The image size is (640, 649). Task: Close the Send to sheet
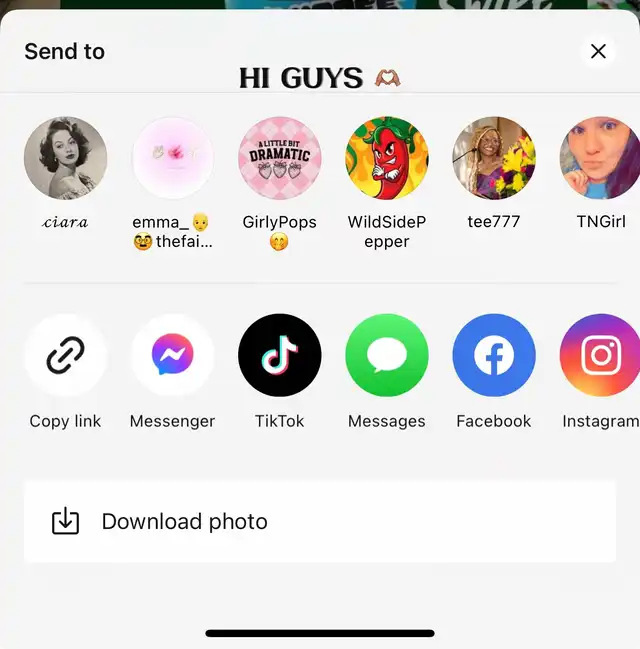coord(598,51)
